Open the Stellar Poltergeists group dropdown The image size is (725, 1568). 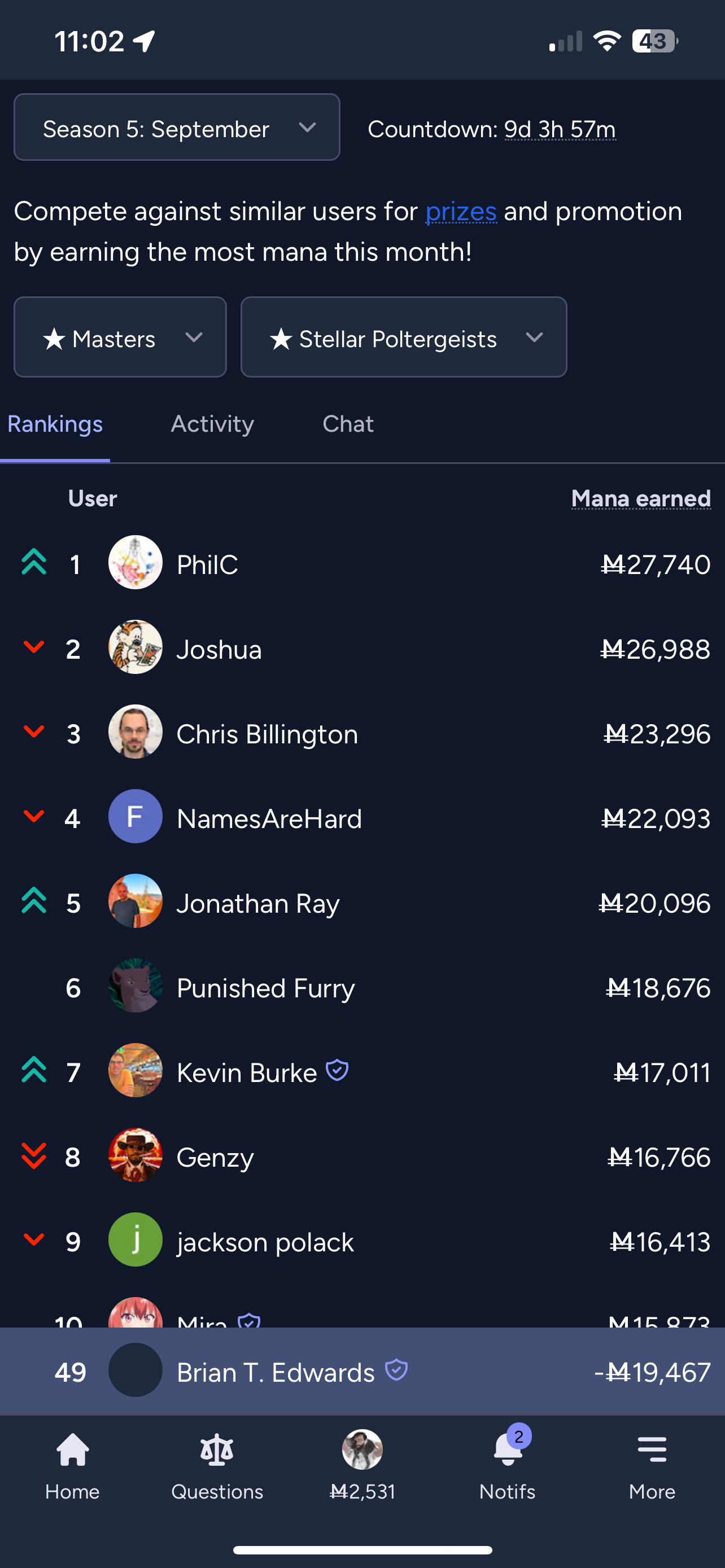(404, 337)
